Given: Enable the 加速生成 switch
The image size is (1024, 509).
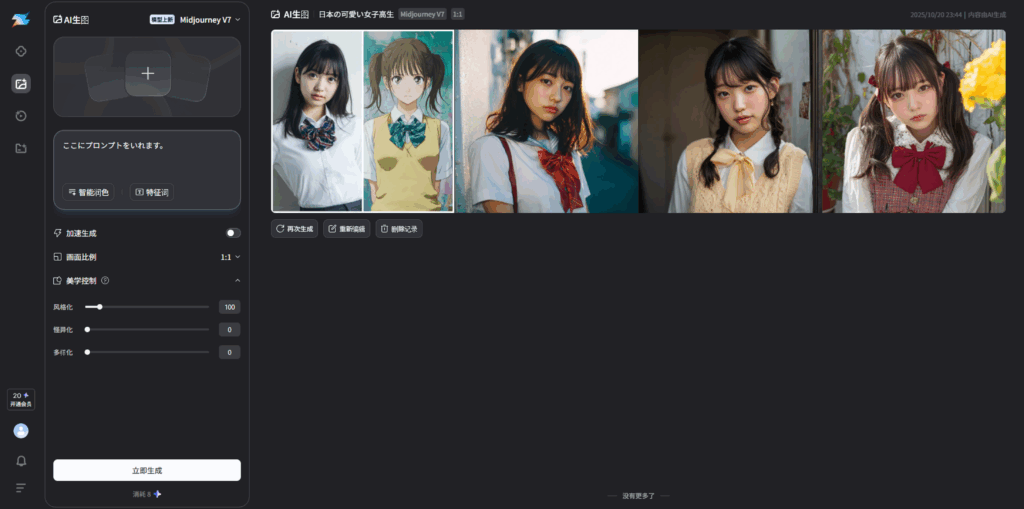Looking at the screenshot, I should (x=232, y=233).
